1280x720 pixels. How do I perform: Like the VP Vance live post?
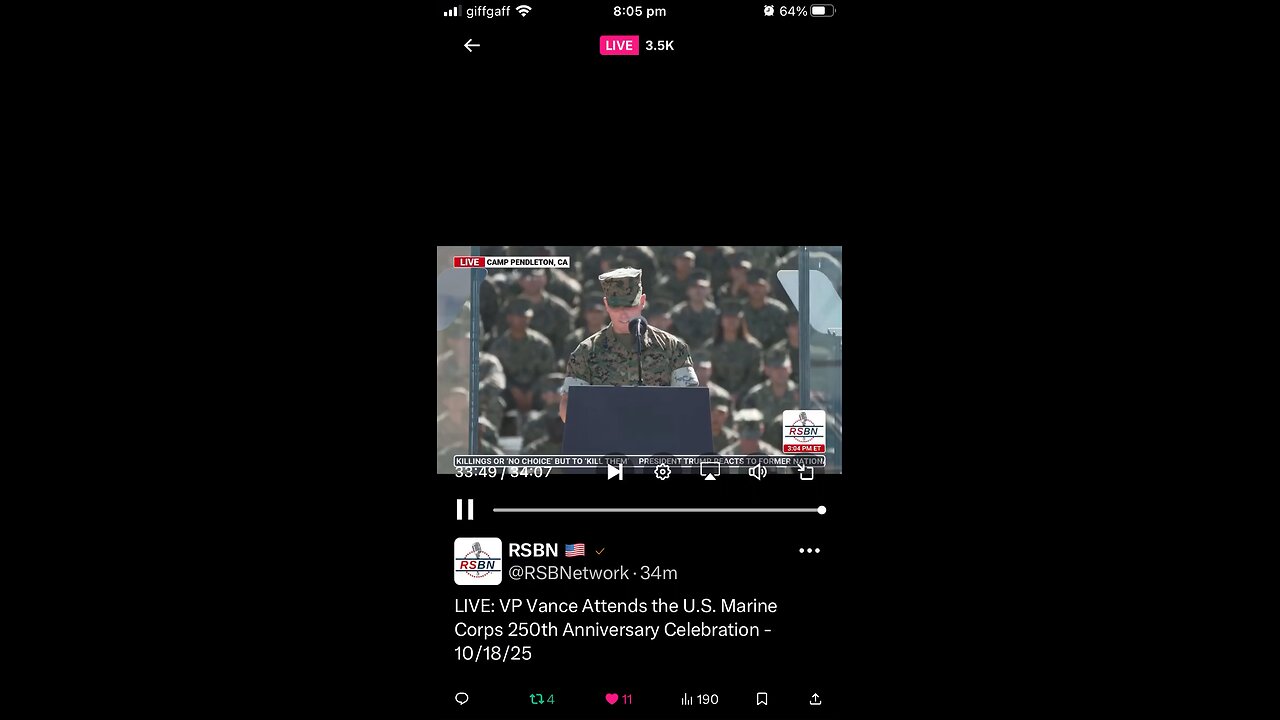pyautogui.click(x=618, y=699)
